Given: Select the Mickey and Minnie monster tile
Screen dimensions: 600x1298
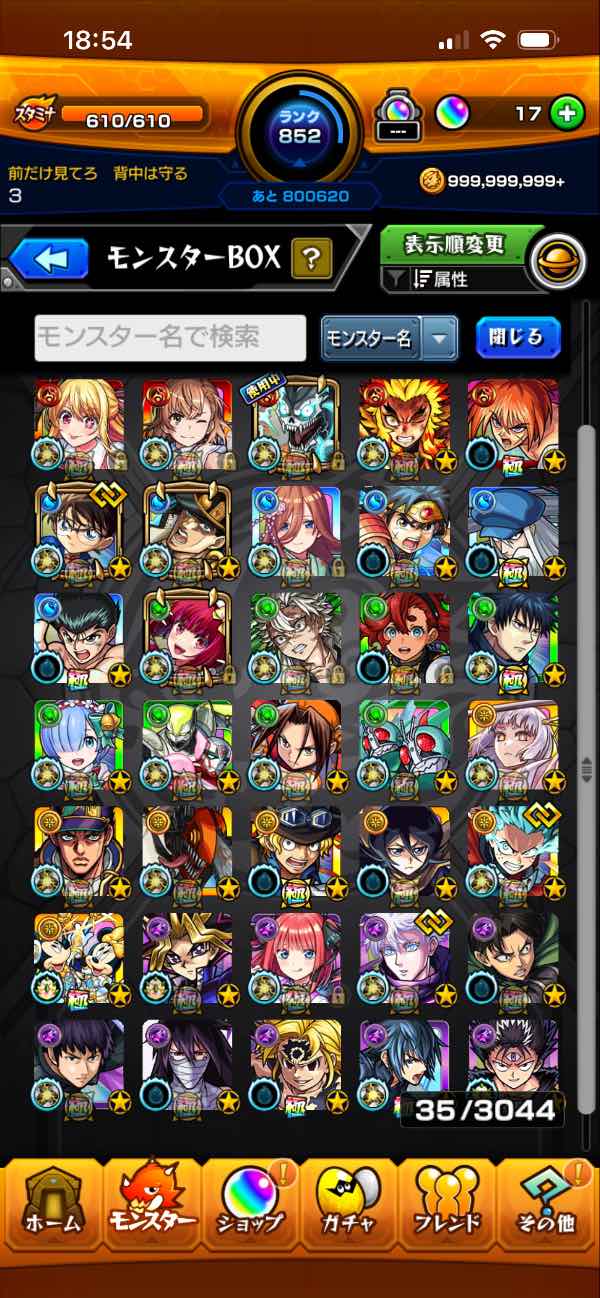Looking at the screenshot, I should [x=79, y=959].
